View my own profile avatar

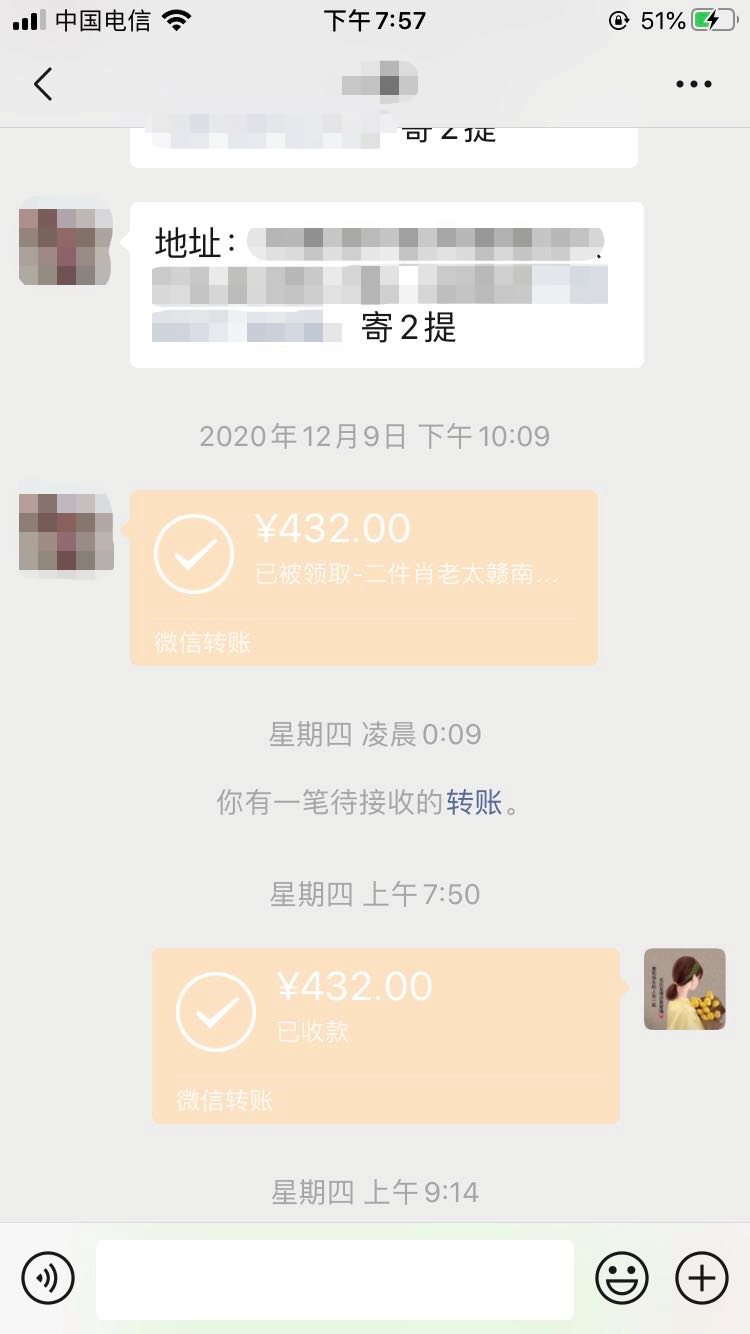pyautogui.click(x=684, y=989)
